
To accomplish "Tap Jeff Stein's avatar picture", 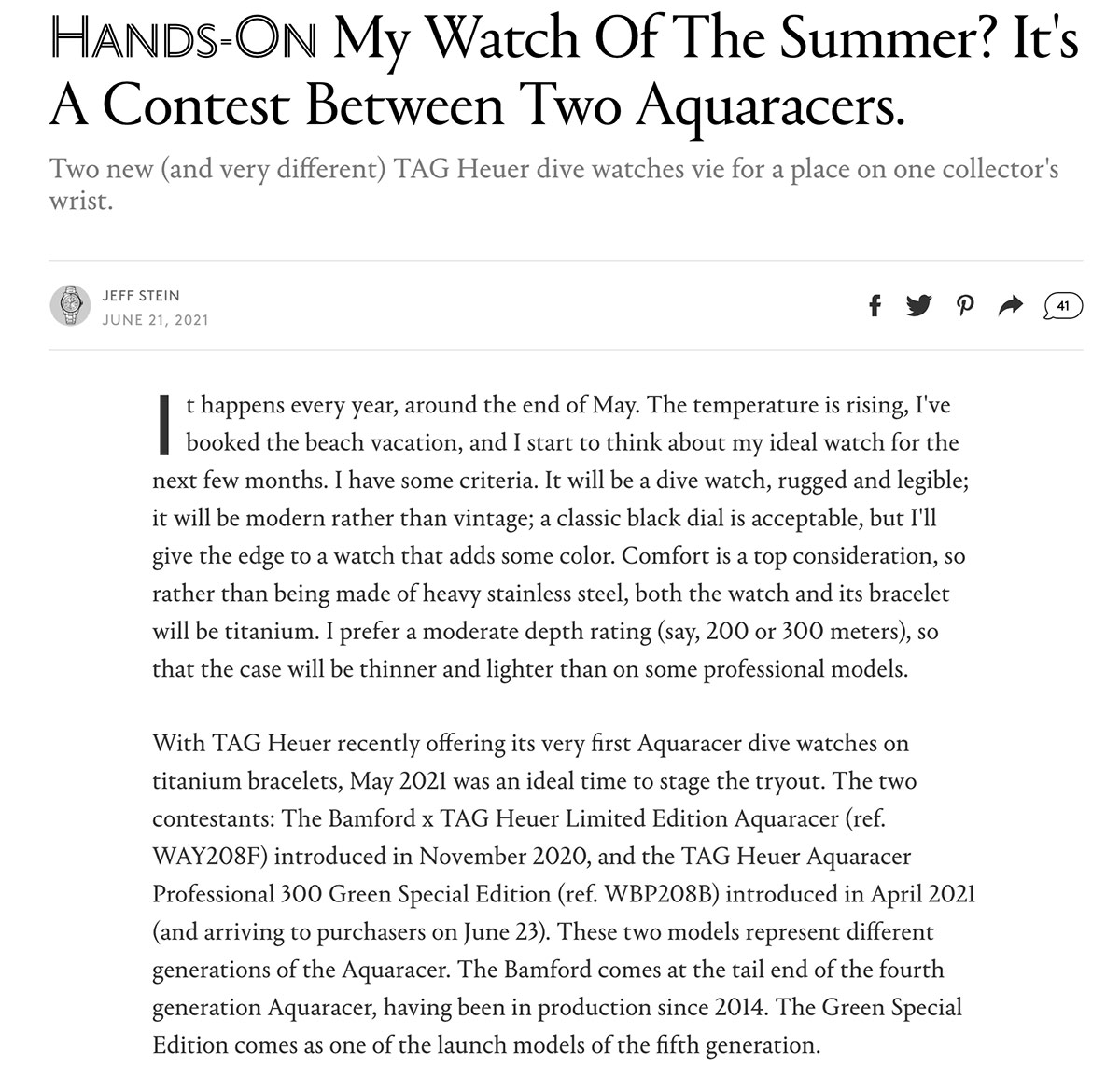I will tap(70, 305).
